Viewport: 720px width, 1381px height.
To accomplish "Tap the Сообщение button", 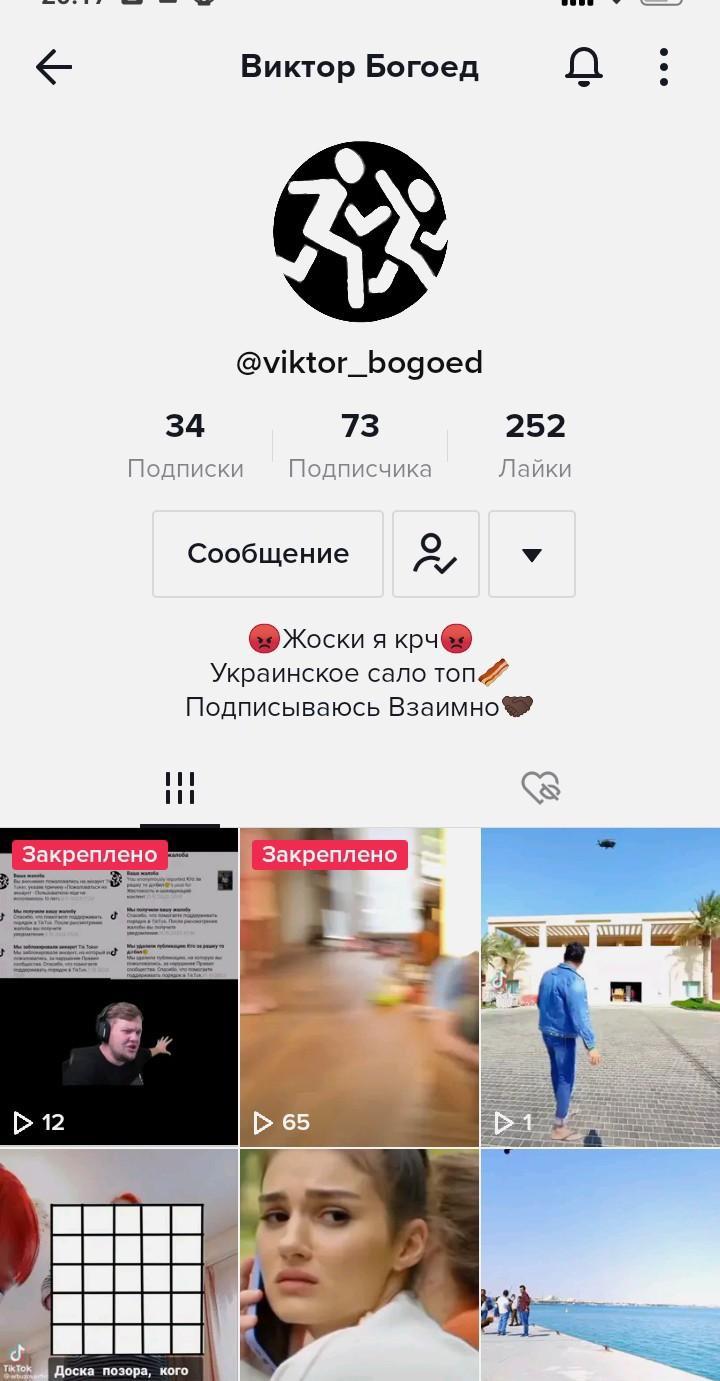I will 268,554.
